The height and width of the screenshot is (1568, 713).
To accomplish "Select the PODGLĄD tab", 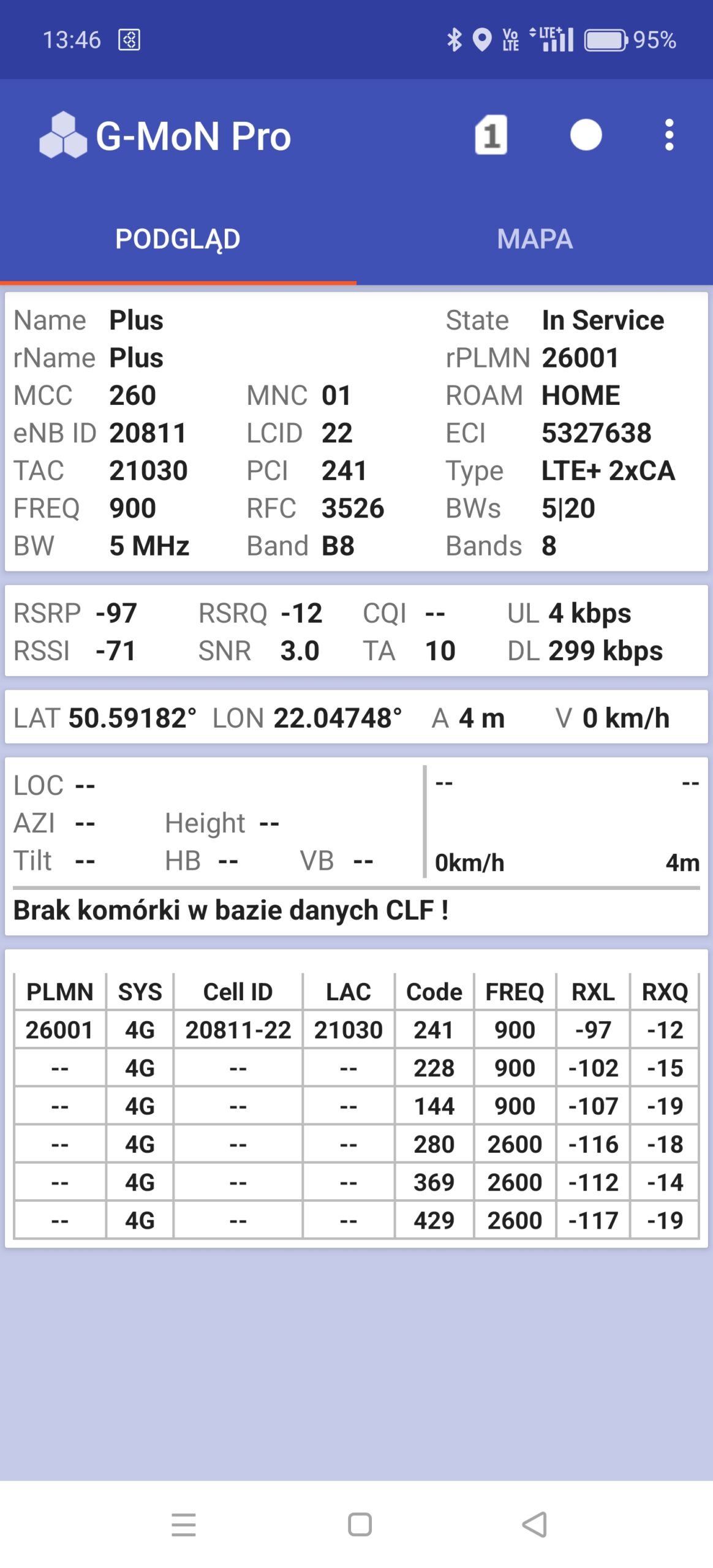I will tap(178, 239).
